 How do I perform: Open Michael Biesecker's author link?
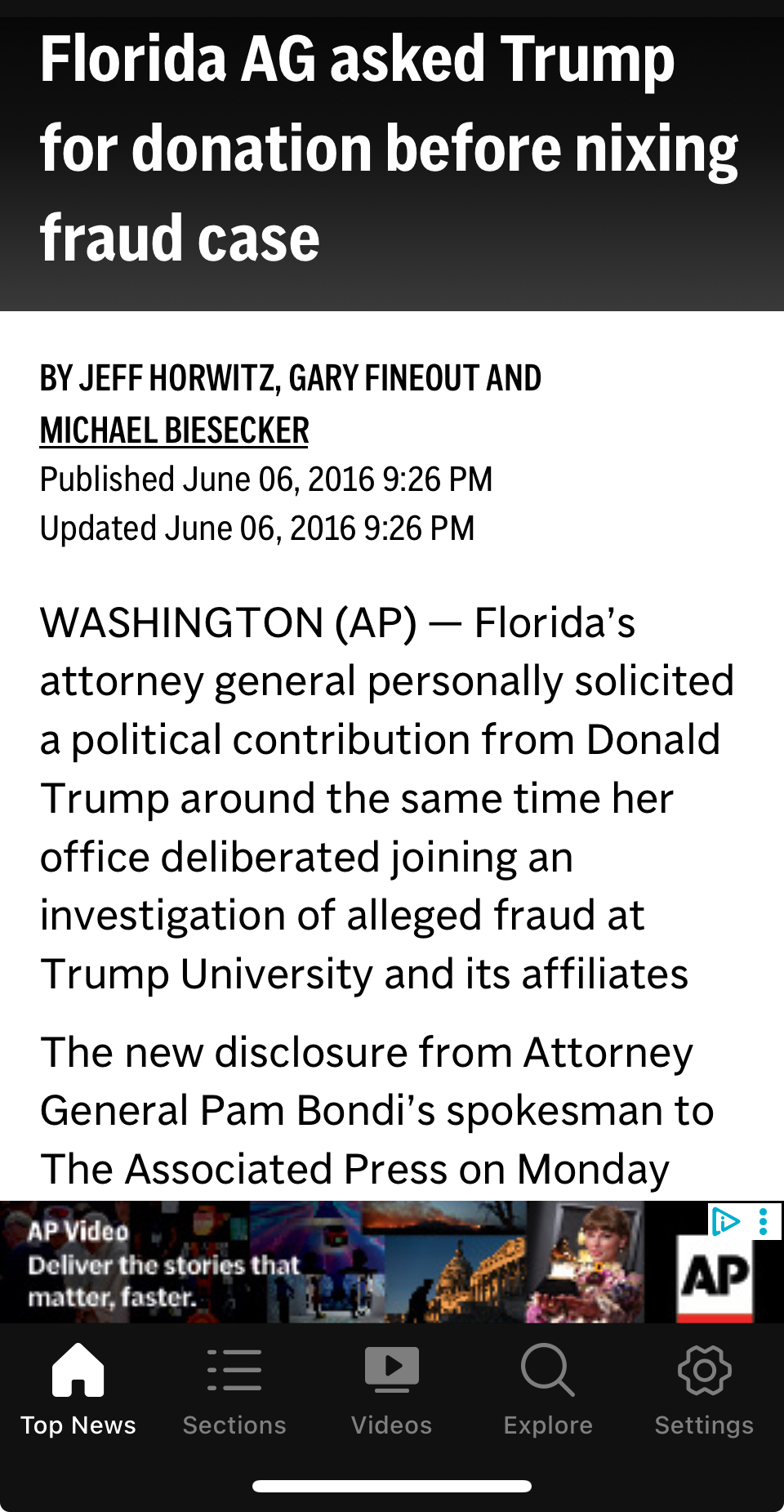click(x=175, y=430)
